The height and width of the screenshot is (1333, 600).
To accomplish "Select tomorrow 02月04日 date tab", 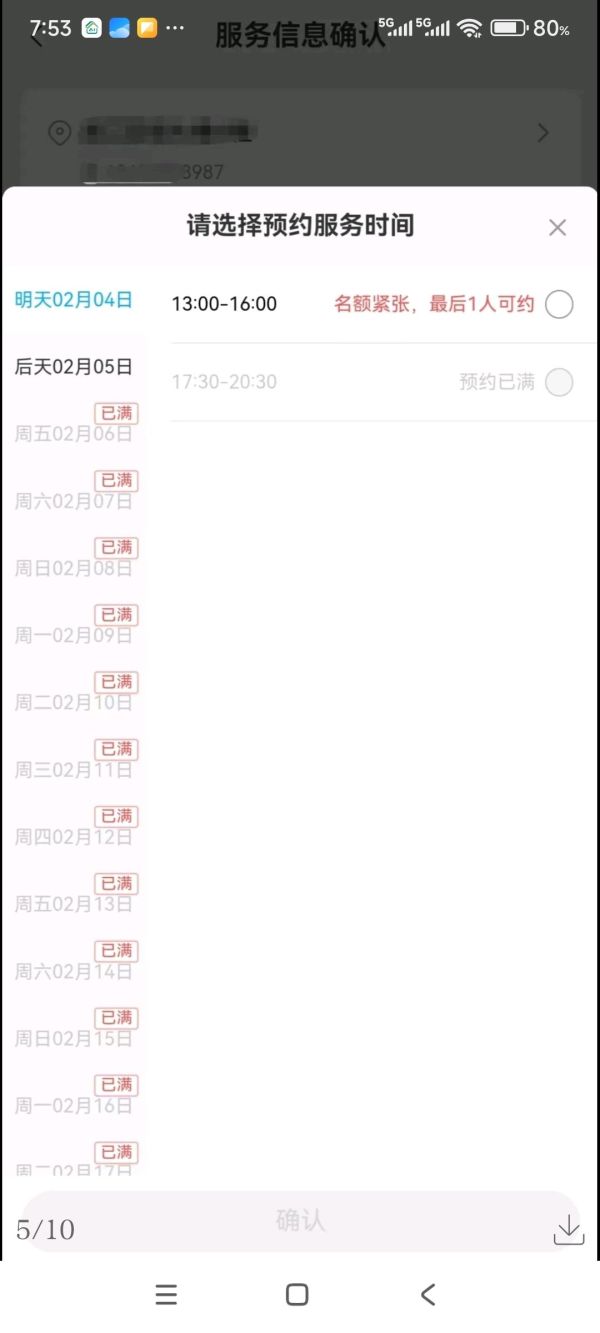I will [x=73, y=299].
